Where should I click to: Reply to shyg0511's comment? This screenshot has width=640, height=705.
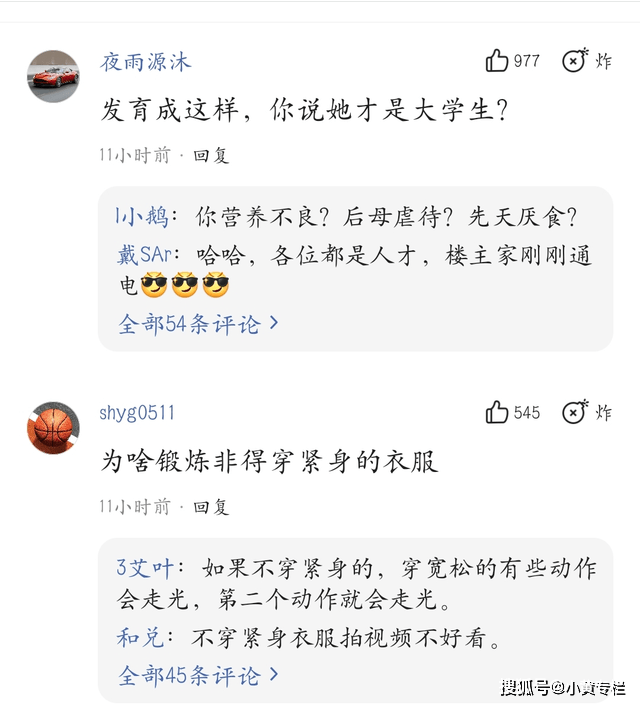point(211,507)
